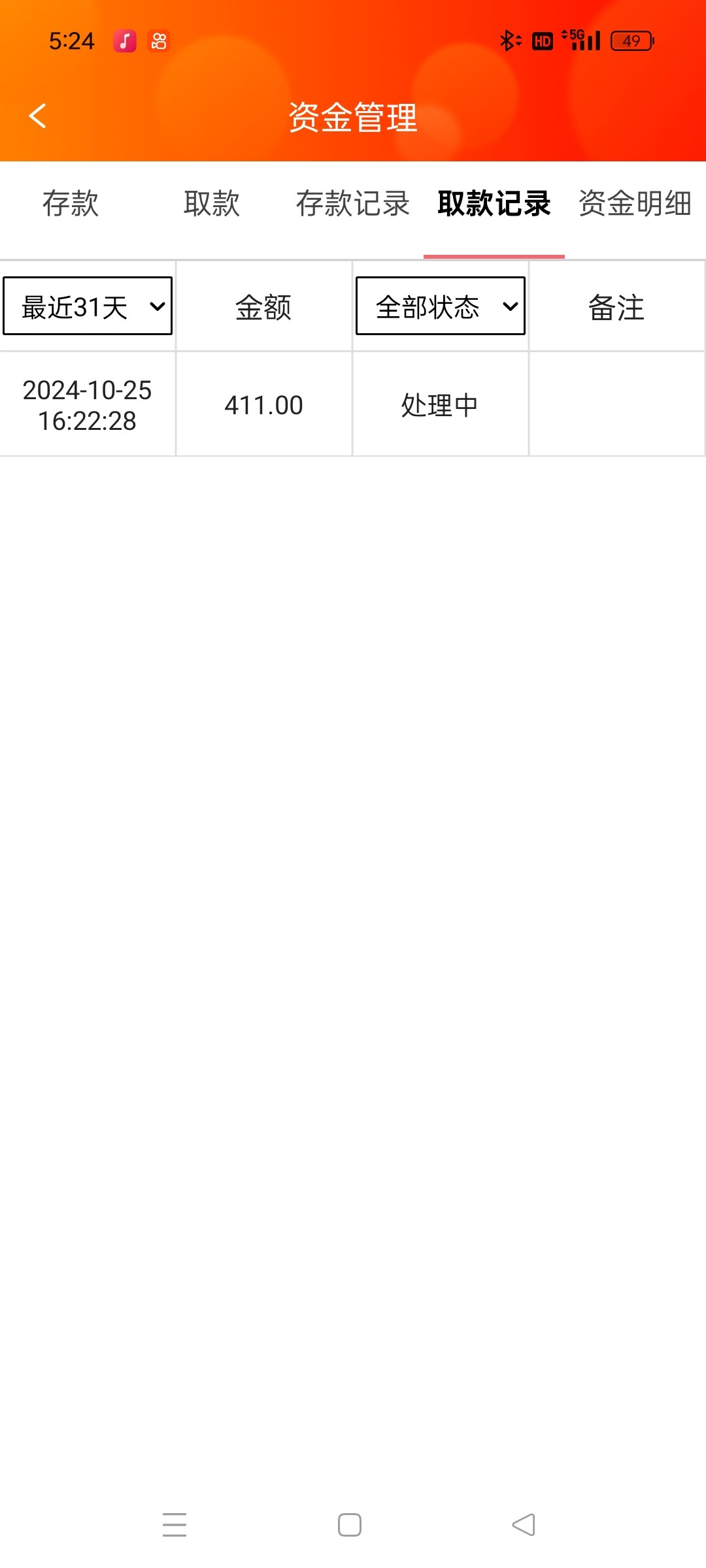Open the 资金明细 tab

[x=635, y=204]
